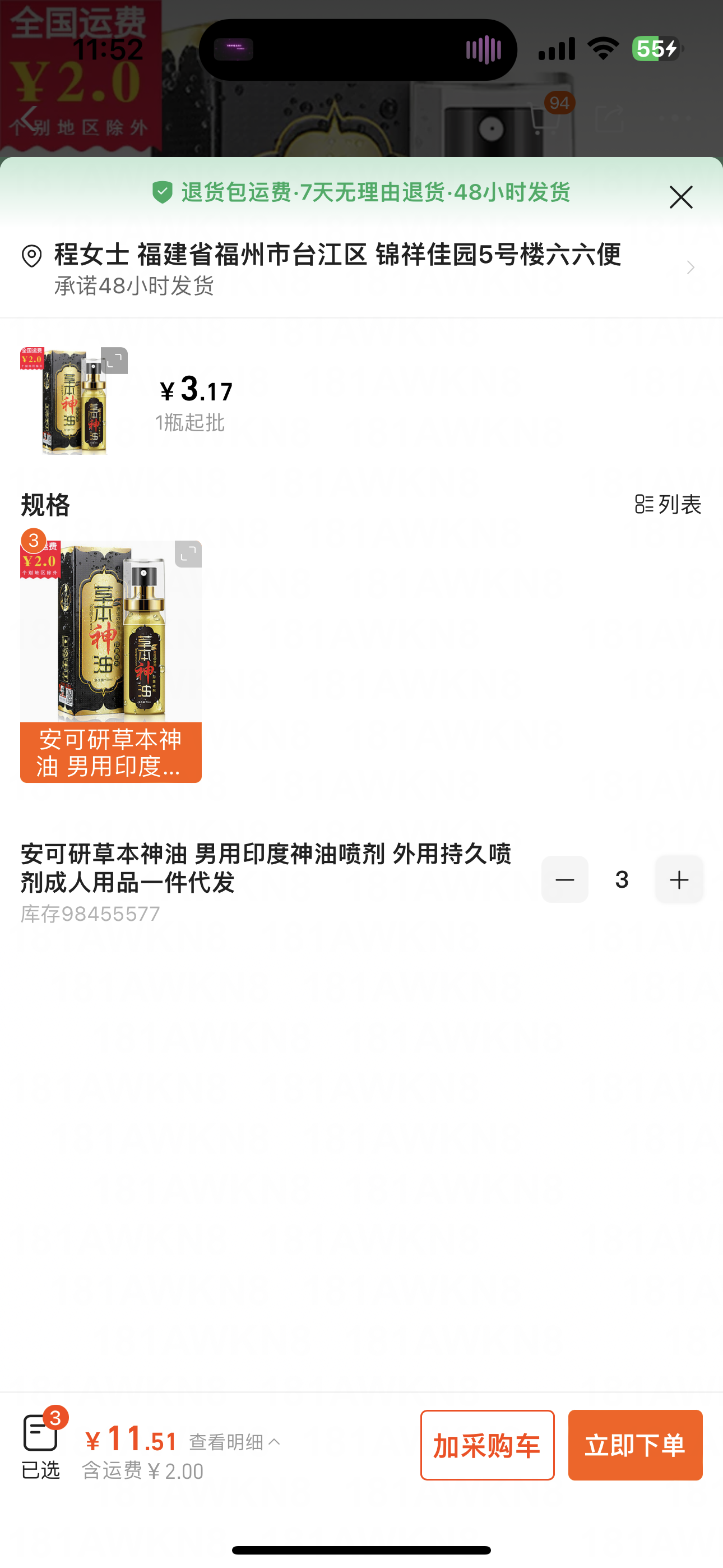Tap 加采购车 to add to cart
Screen dimensions: 723x1568
(x=487, y=1445)
